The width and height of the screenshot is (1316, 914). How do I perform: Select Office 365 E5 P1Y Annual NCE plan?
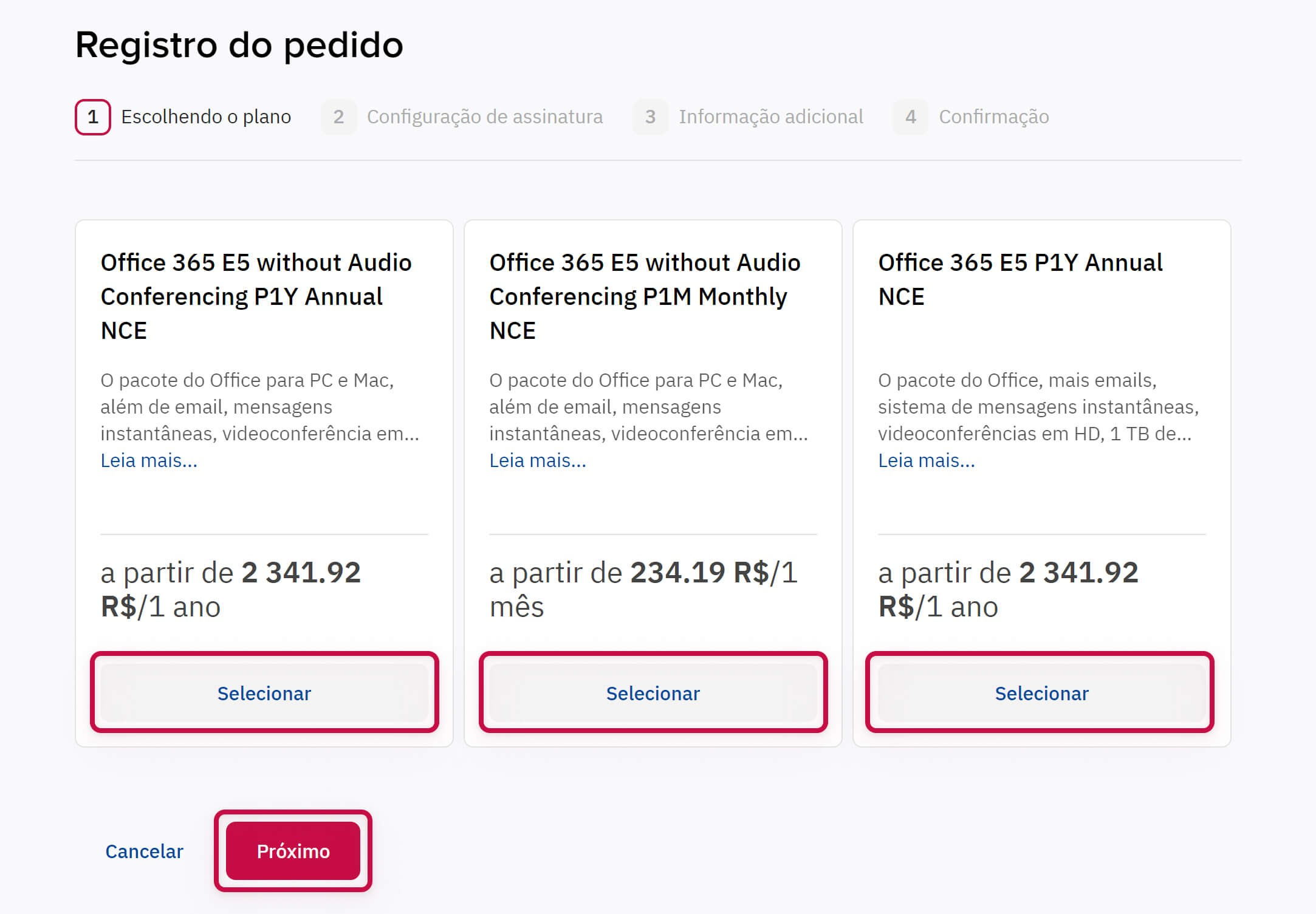1041,693
